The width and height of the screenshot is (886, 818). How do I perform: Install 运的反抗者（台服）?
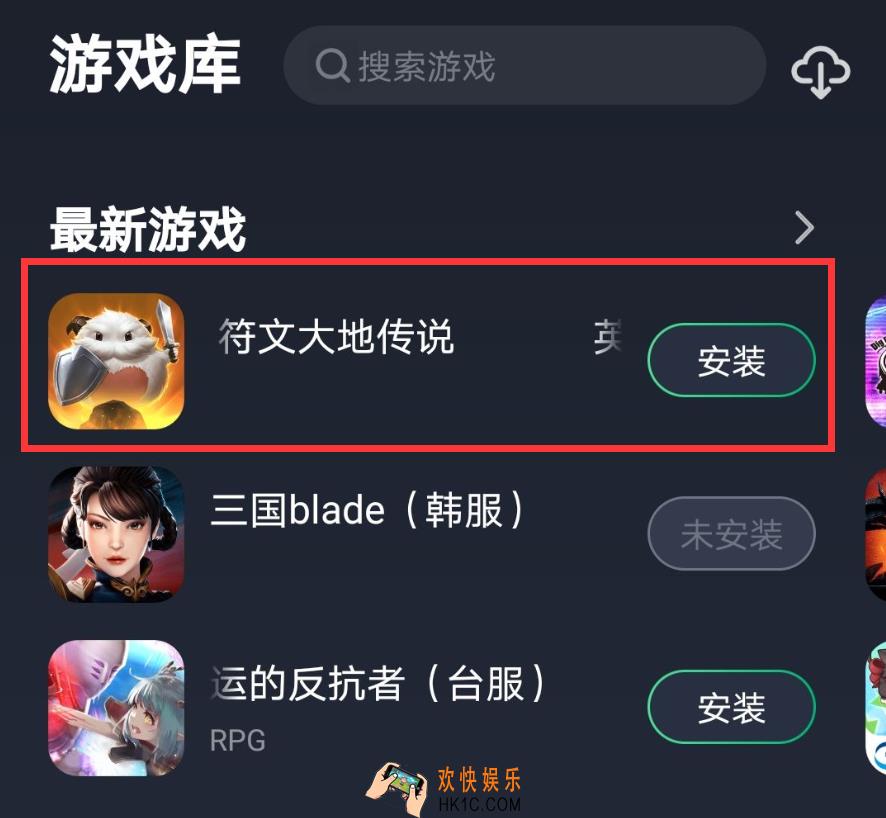click(731, 707)
